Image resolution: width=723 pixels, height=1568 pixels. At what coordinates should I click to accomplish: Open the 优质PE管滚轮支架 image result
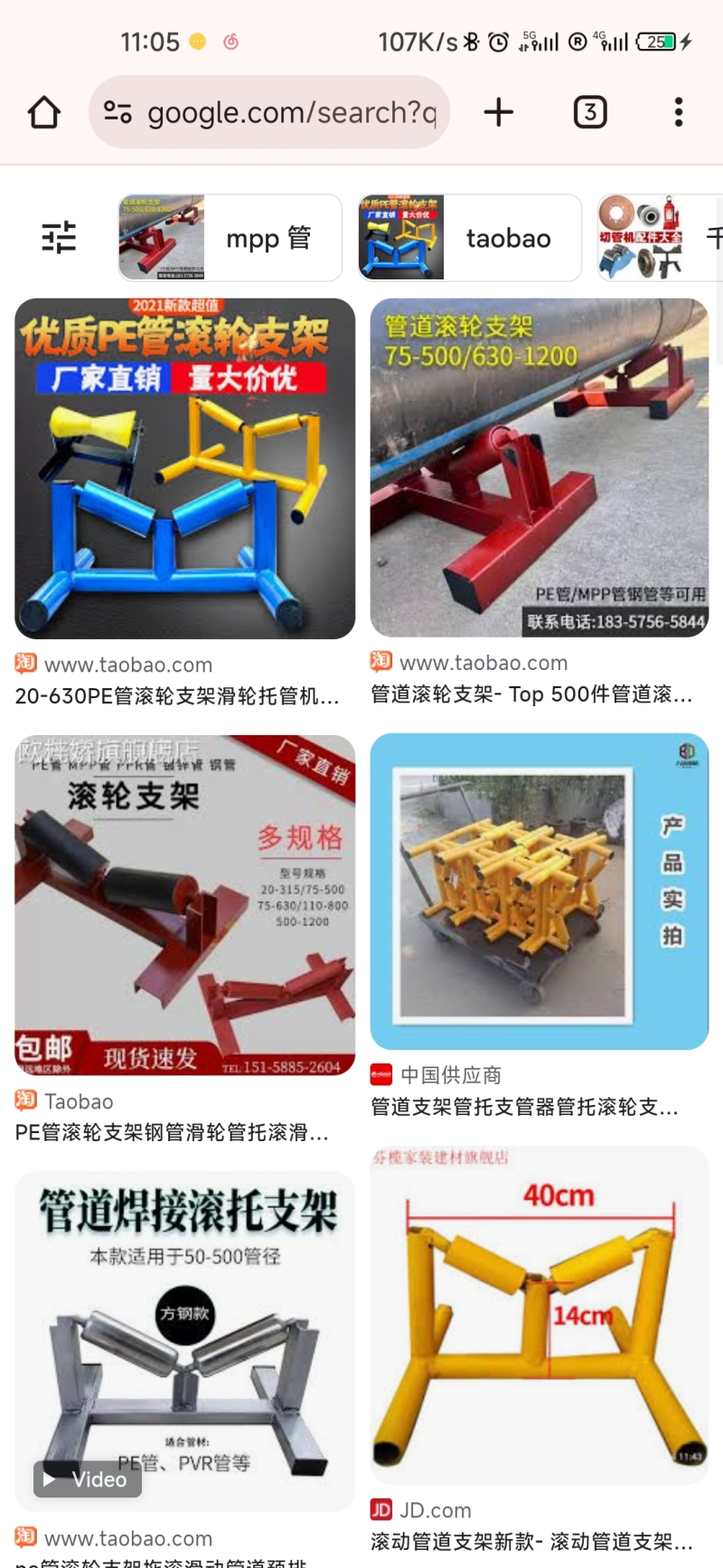click(184, 468)
